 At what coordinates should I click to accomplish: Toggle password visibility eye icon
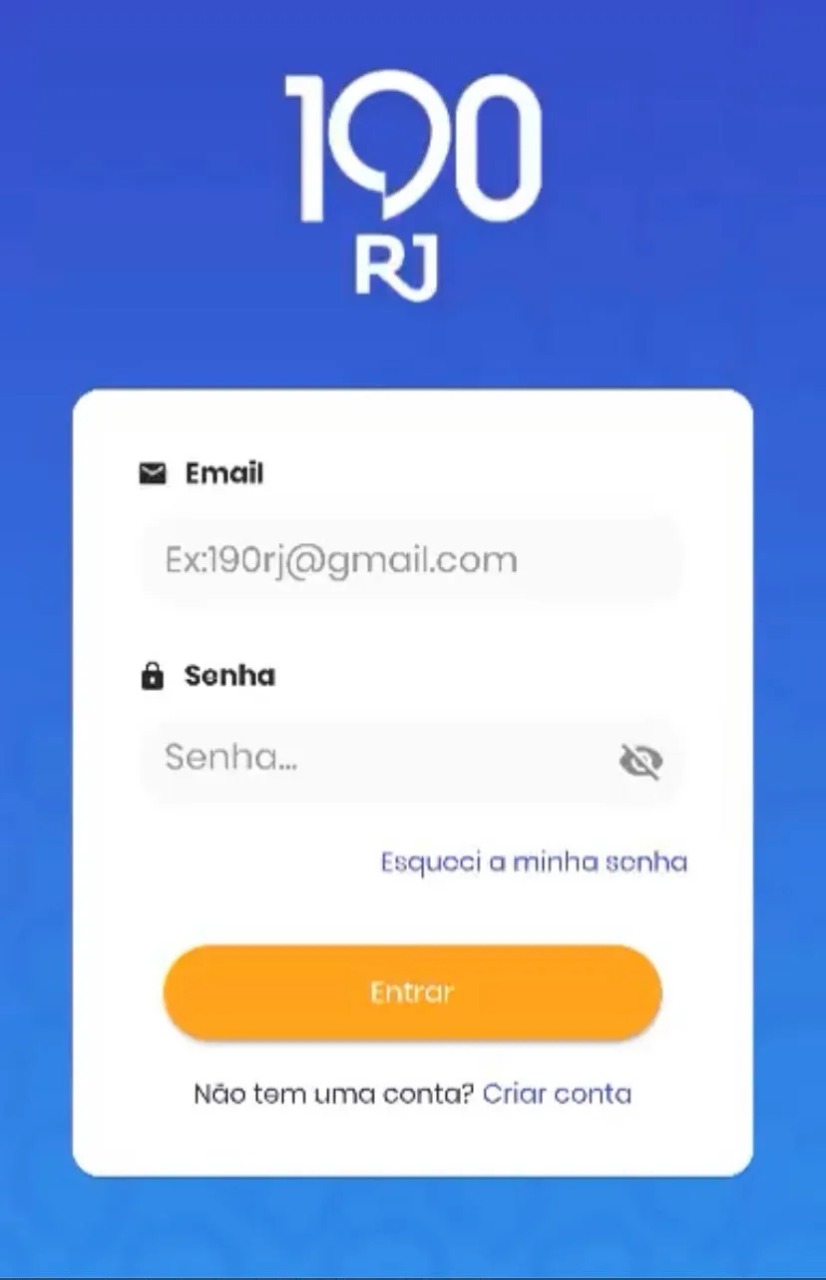(640, 762)
